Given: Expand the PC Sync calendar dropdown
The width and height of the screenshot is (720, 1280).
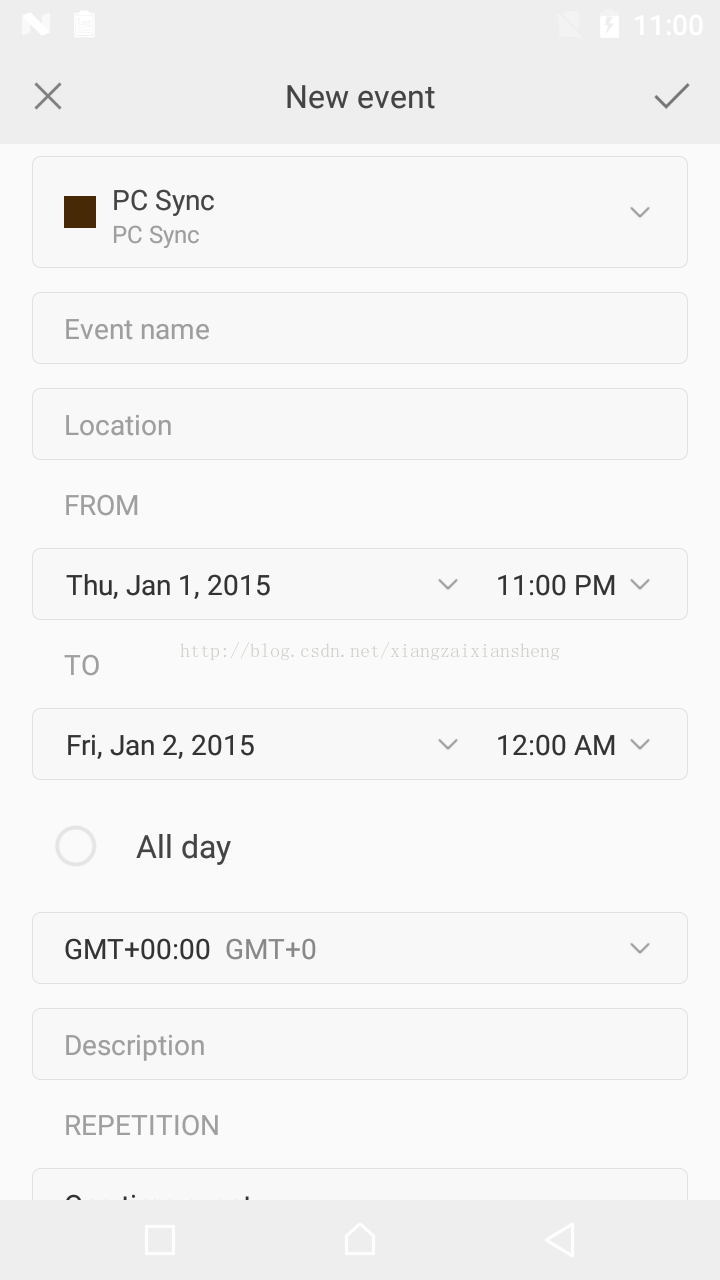Looking at the screenshot, I should coord(360,212).
